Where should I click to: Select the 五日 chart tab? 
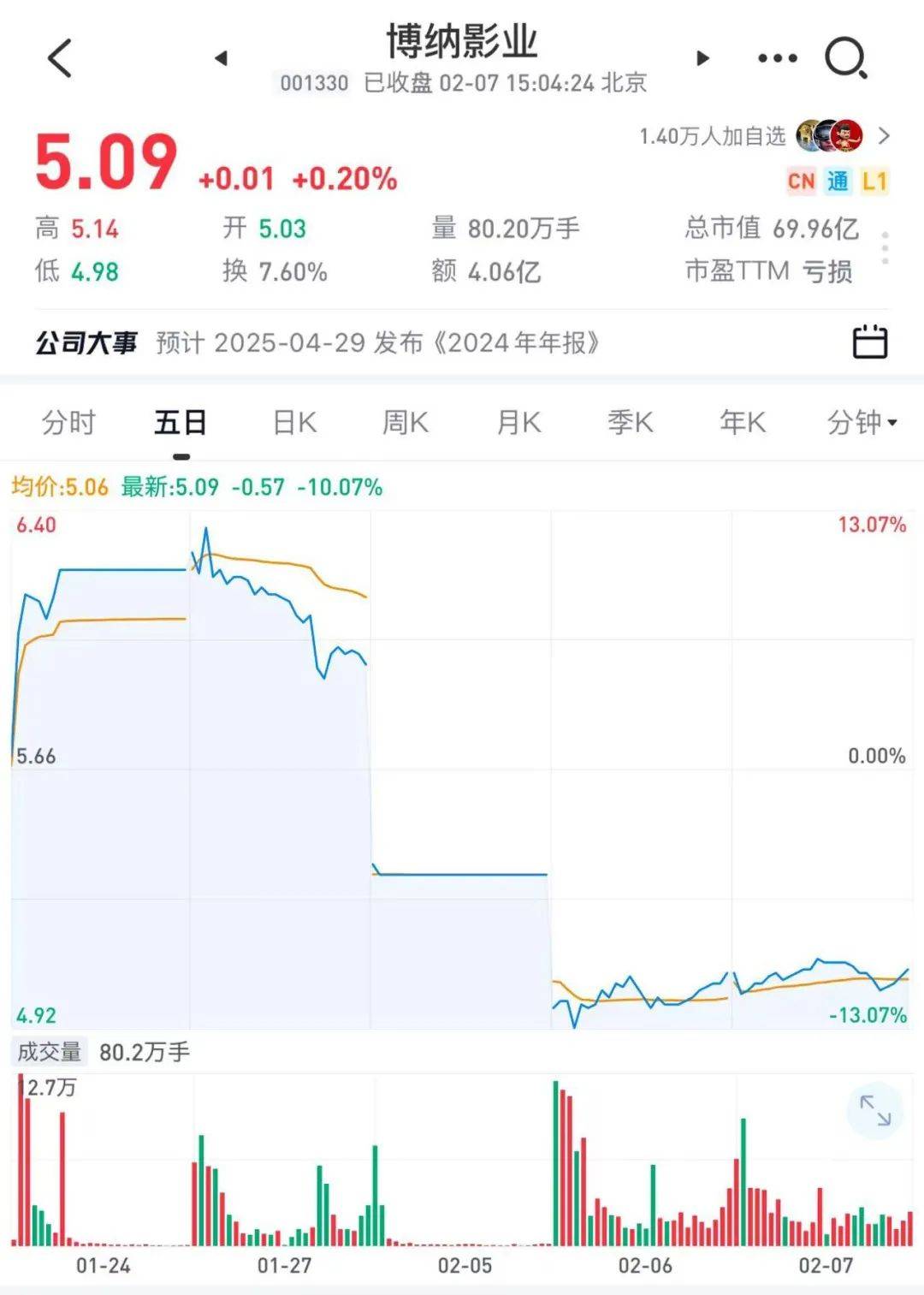(x=181, y=422)
